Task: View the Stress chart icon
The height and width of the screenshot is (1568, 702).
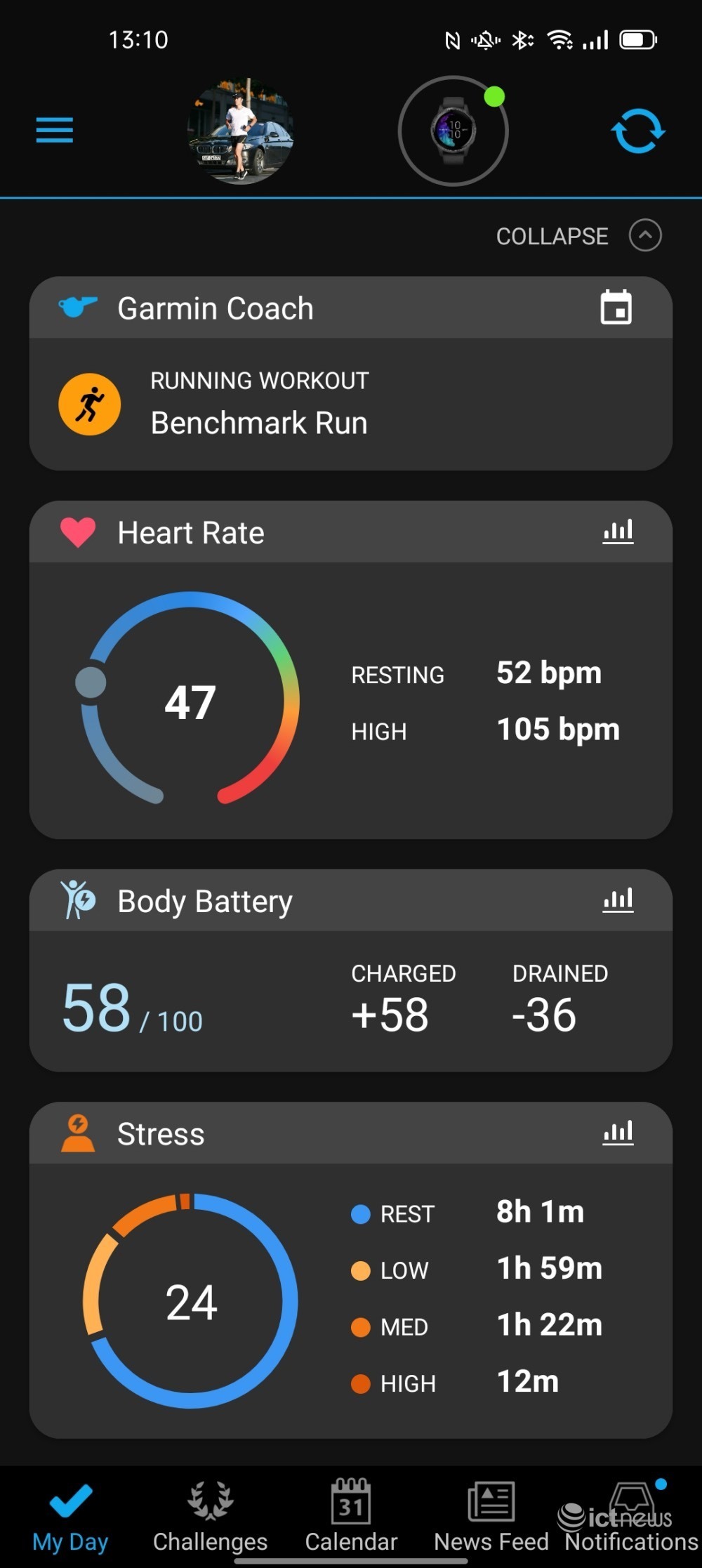Action: pos(618,1132)
